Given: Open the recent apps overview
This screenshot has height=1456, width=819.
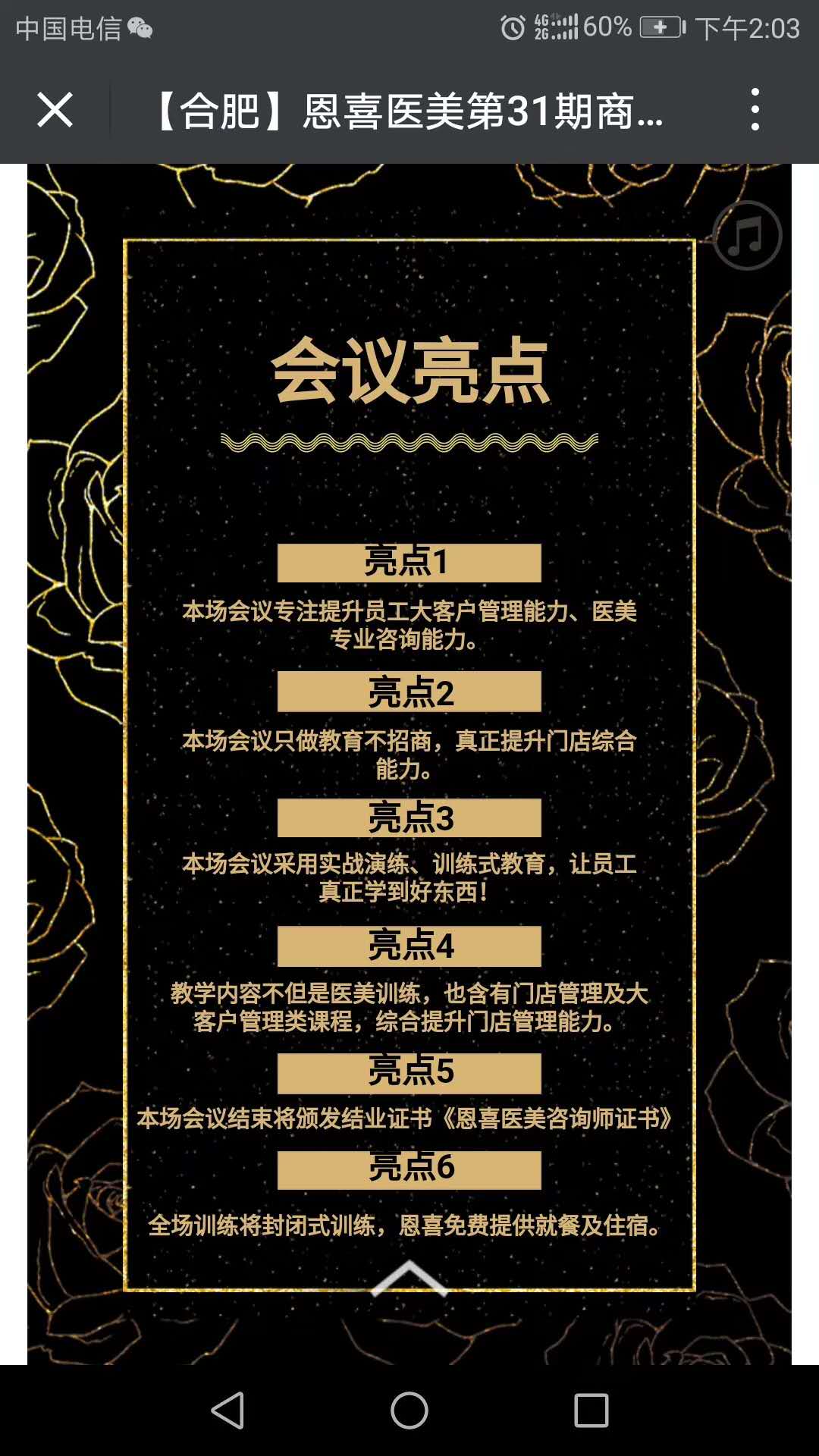Looking at the screenshot, I should point(591,1410).
